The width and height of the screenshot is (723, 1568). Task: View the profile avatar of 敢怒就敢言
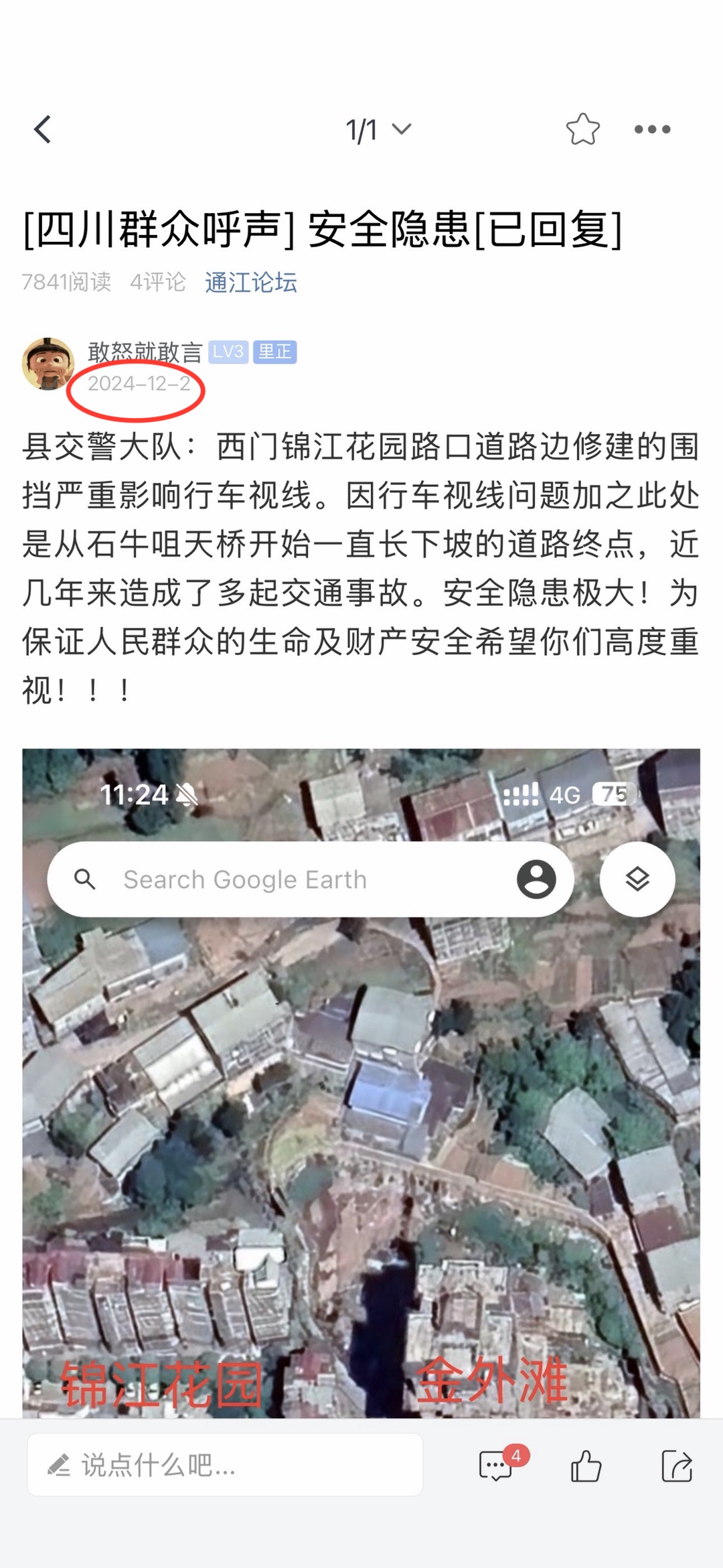[x=48, y=364]
